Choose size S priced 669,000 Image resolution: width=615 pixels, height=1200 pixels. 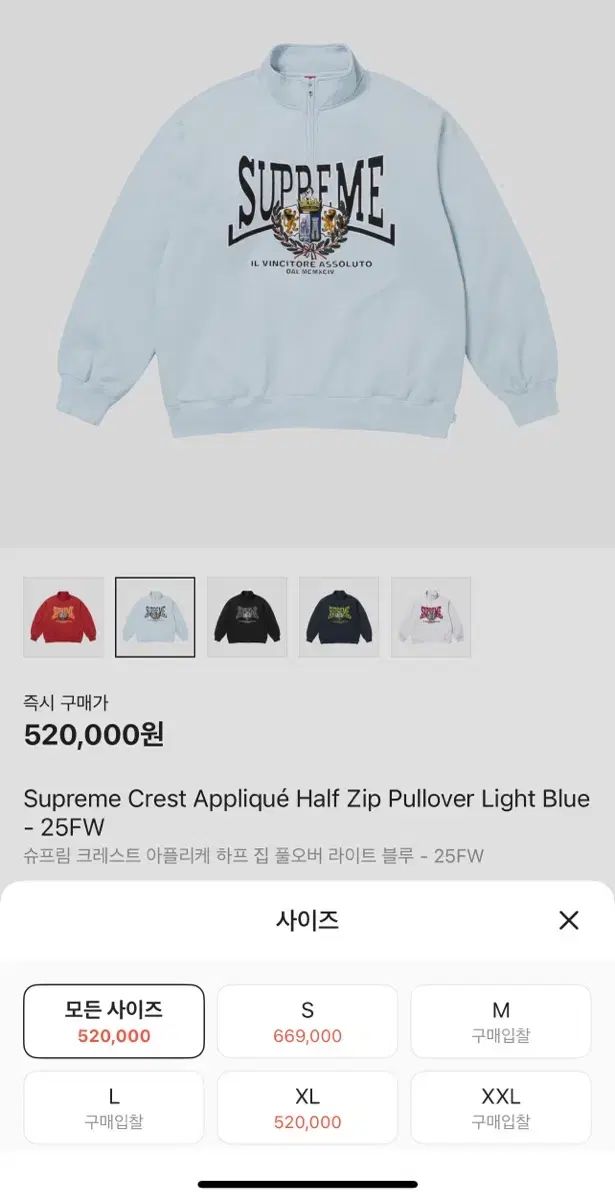click(307, 1021)
